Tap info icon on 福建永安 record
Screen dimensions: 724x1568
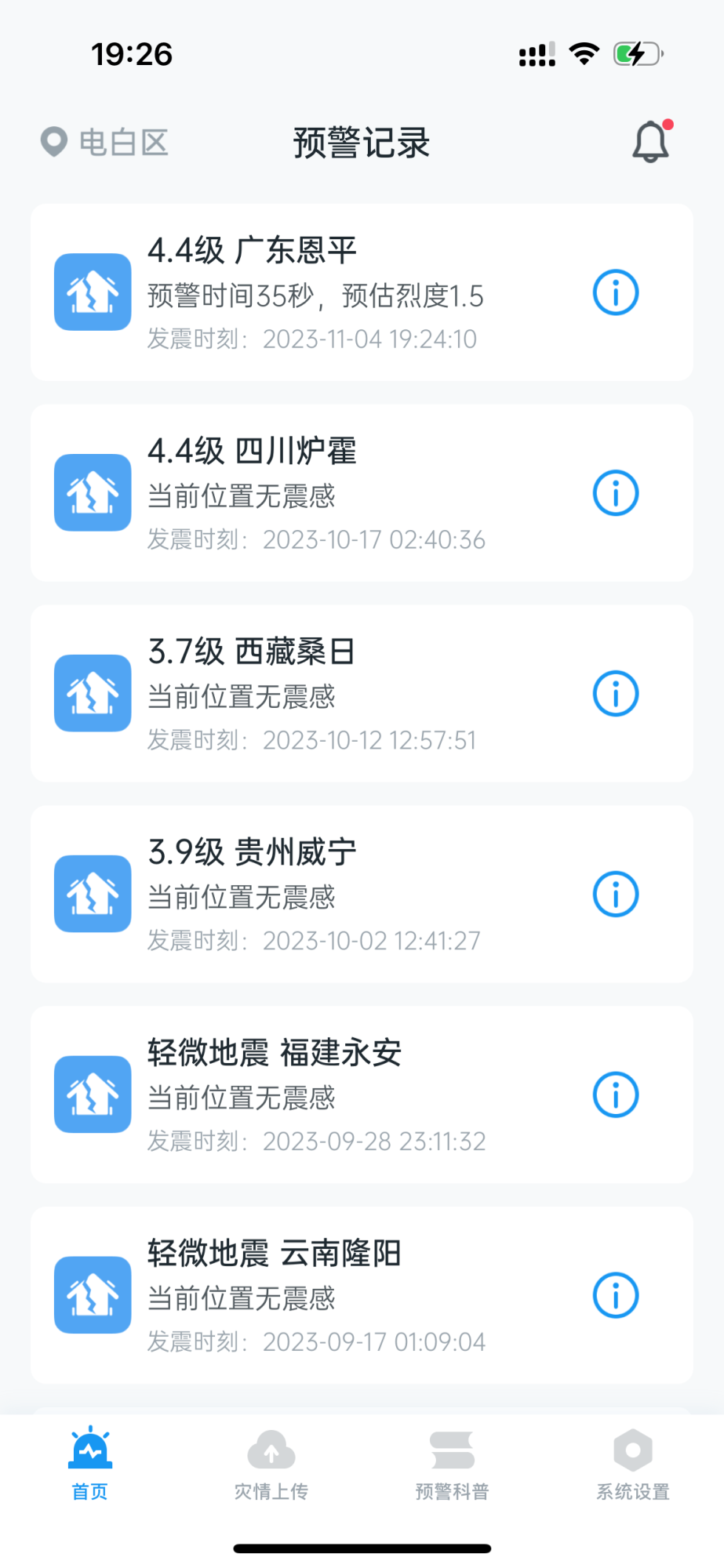point(616,1095)
